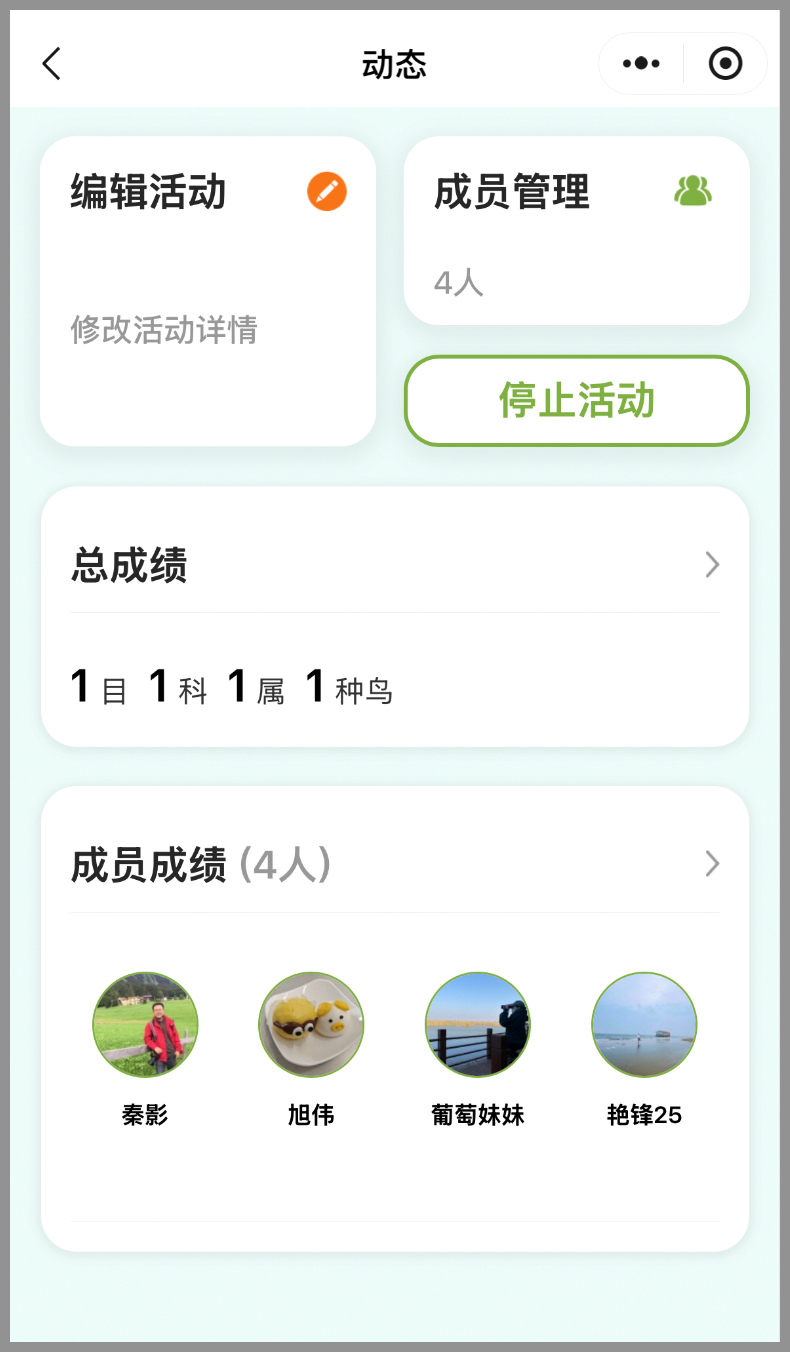Screen dimensions: 790x1352
Task: View all 成员成绩 via the chevron
Action: pyautogui.click(x=711, y=864)
